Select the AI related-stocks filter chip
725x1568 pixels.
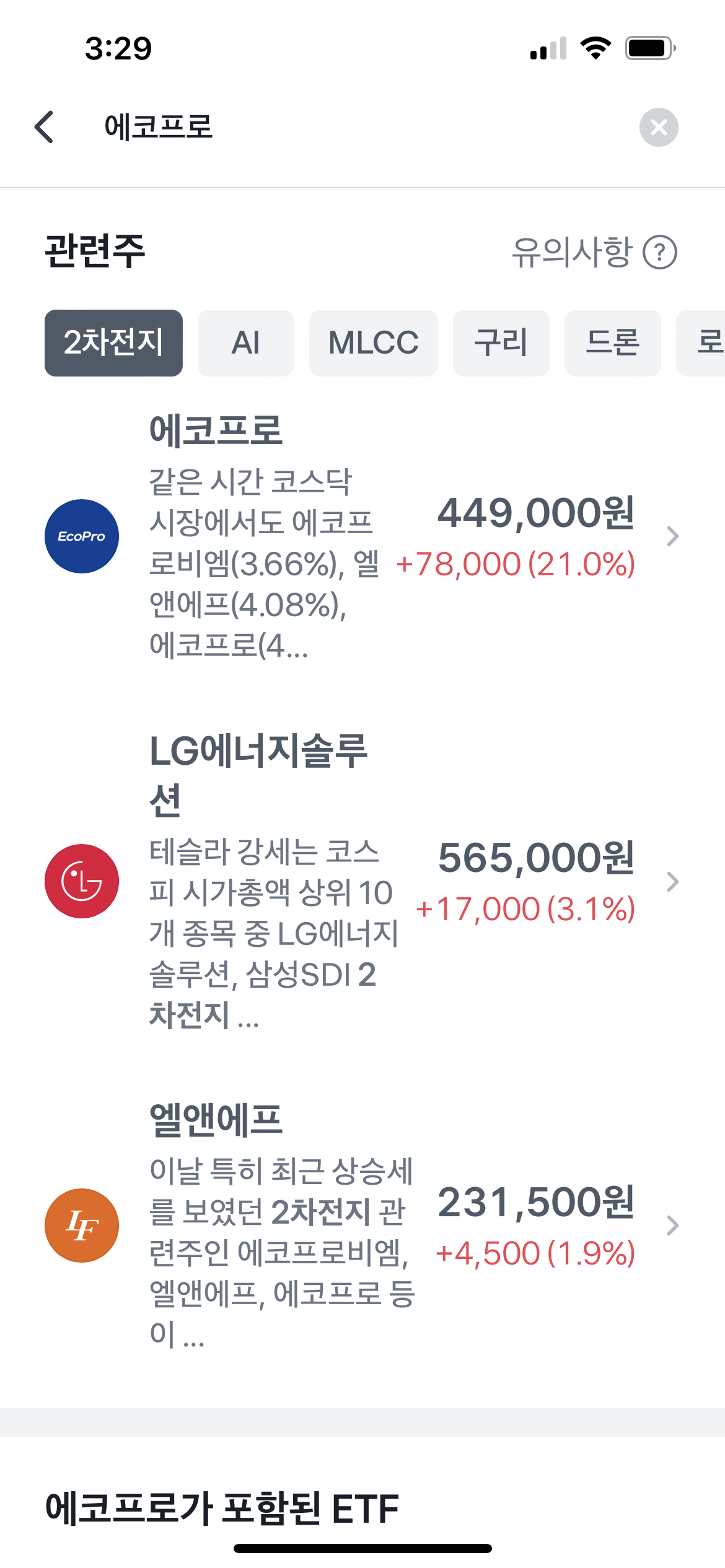[x=245, y=343]
